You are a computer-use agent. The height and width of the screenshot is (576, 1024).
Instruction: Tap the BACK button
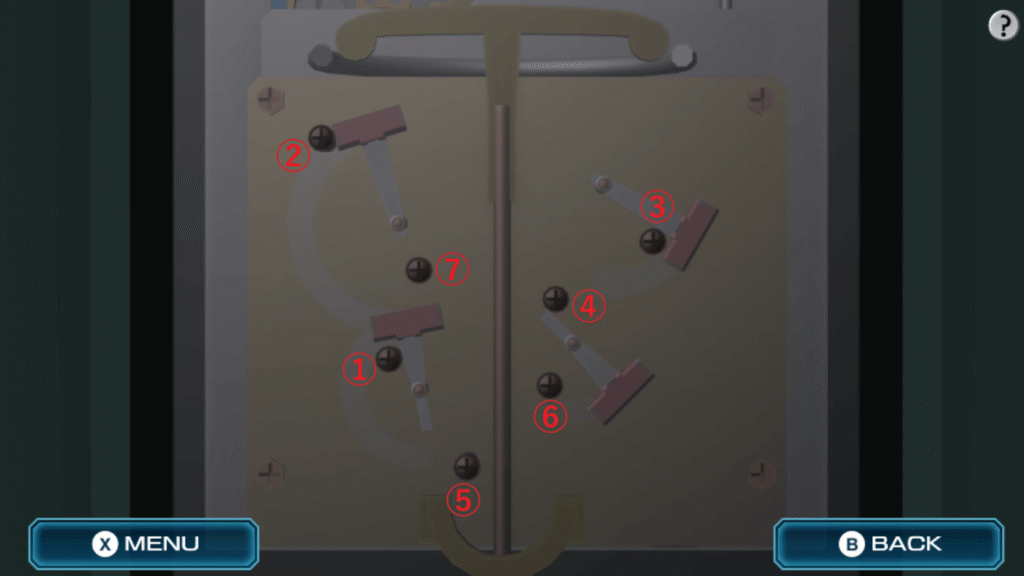pos(888,544)
